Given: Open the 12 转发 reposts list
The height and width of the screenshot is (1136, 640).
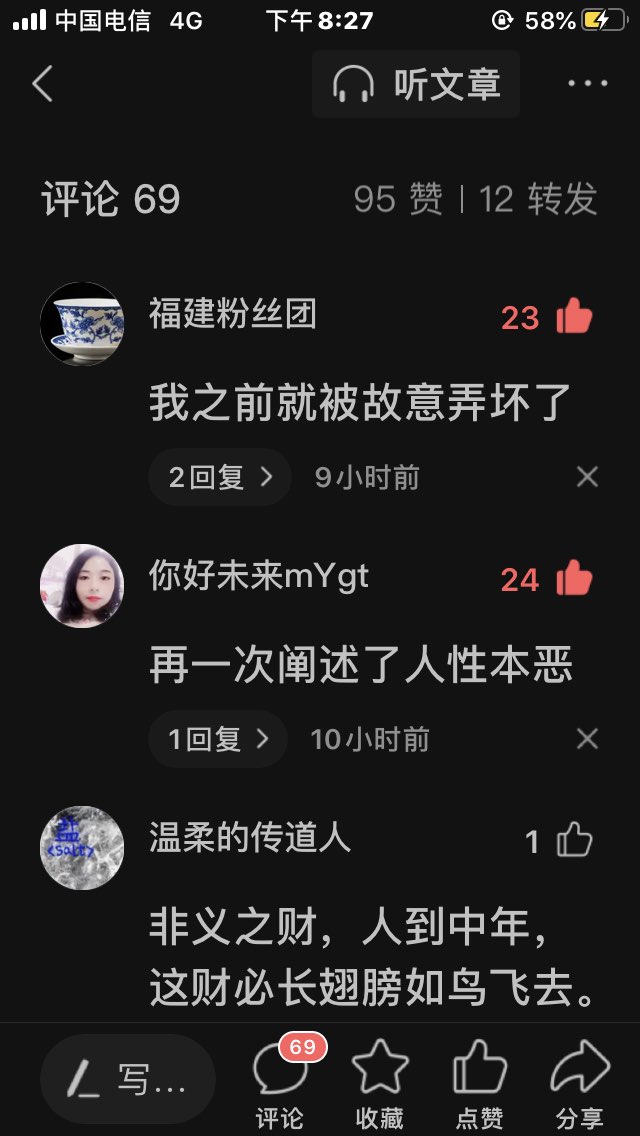Looking at the screenshot, I should pos(538,199).
